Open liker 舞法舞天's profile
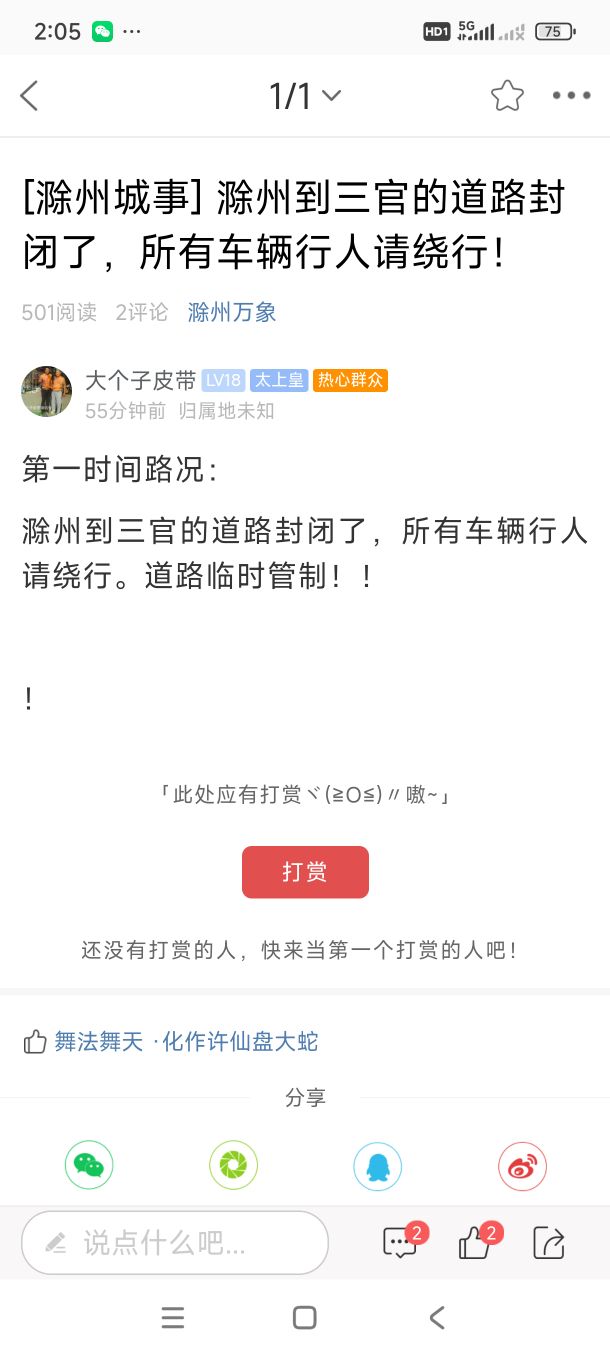This screenshot has width=610, height=1356. [x=99, y=1042]
